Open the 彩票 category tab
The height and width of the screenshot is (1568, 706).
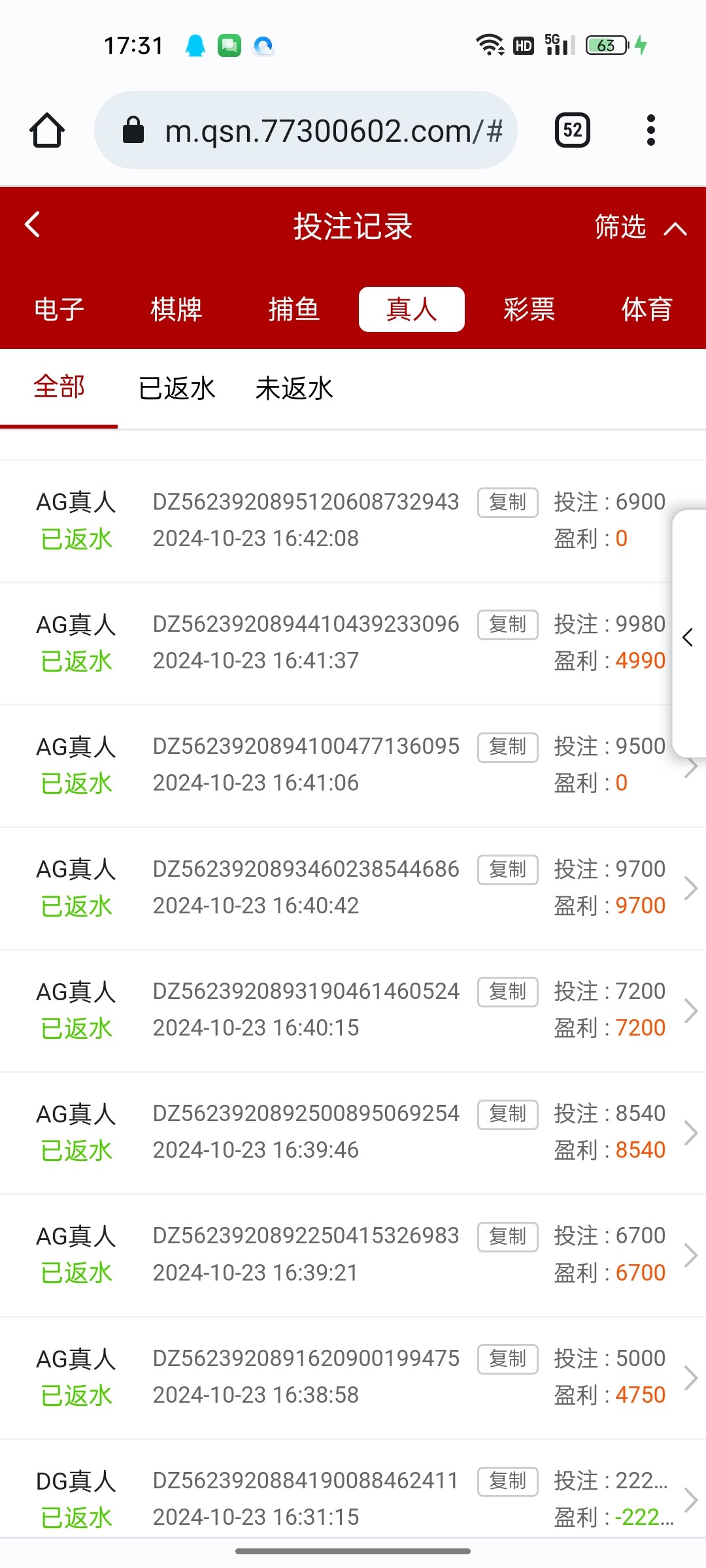(x=529, y=310)
